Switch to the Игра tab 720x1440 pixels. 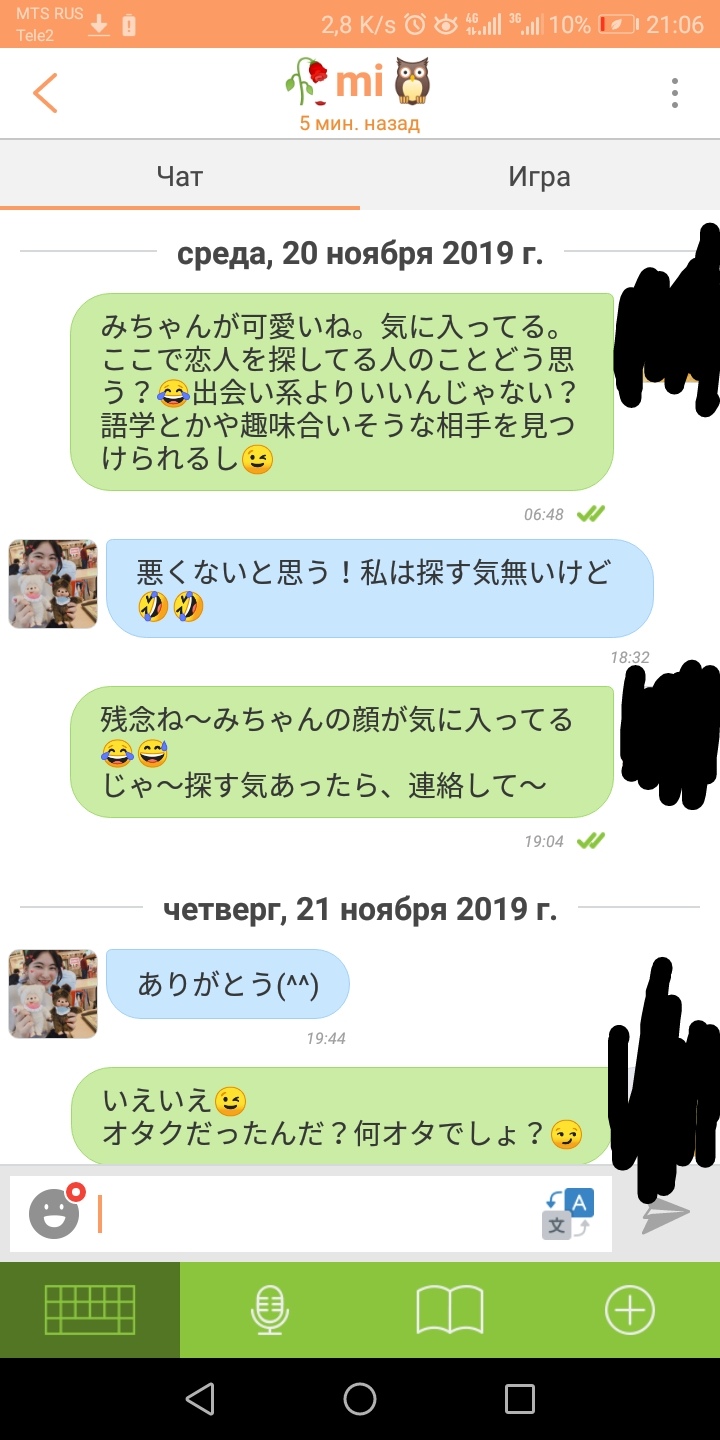pyautogui.click(x=539, y=177)
